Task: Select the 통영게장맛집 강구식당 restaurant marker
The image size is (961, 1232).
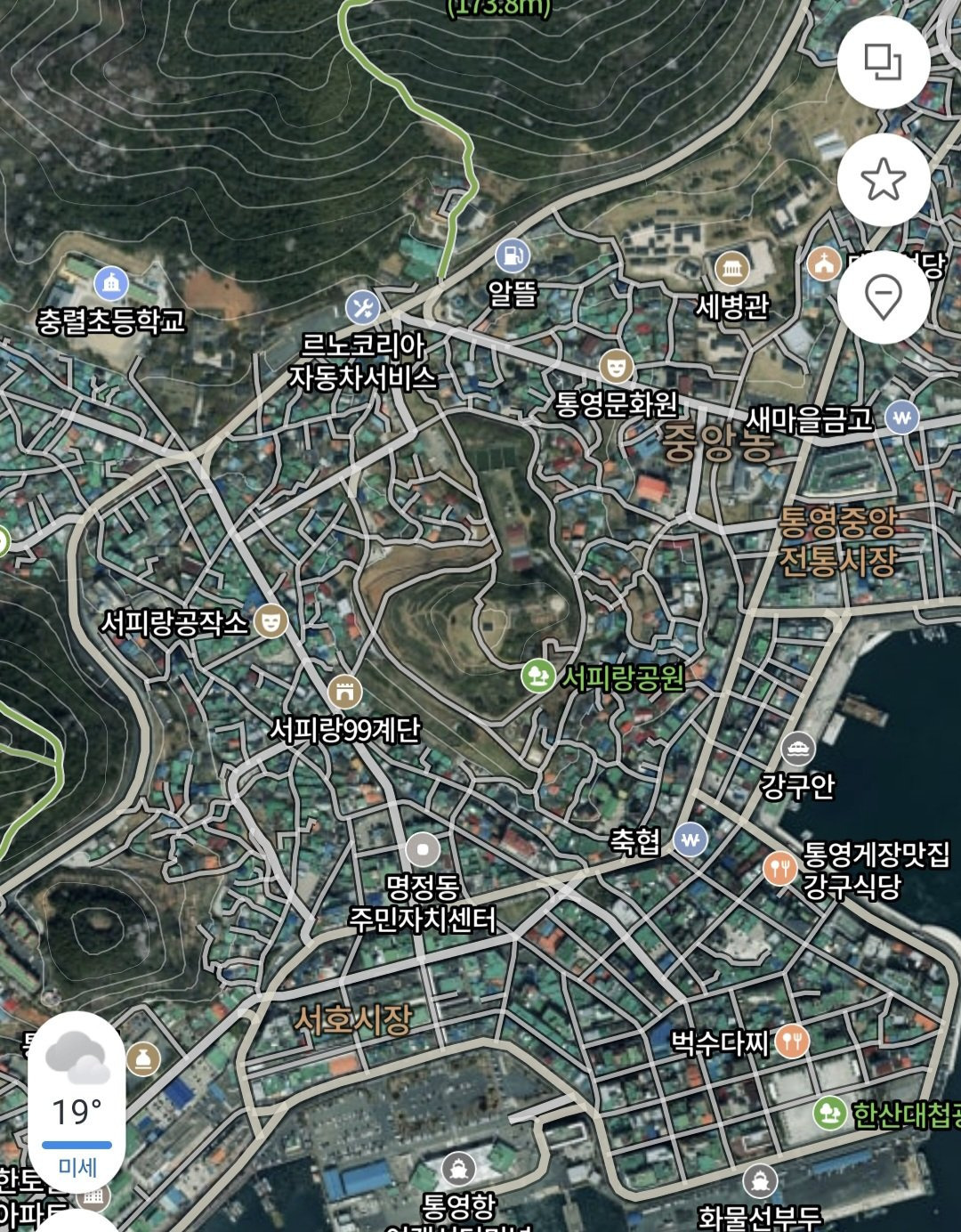Action: pyautogui.click(x=780, y=869)
